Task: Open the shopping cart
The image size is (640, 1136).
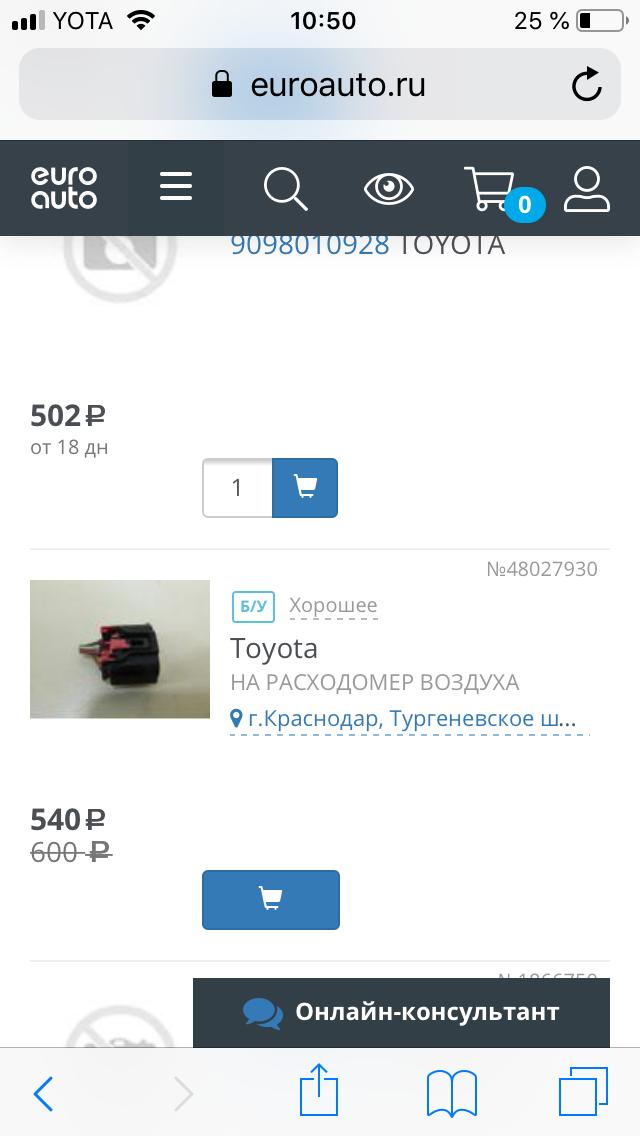Action: click(x=492, y=189)
